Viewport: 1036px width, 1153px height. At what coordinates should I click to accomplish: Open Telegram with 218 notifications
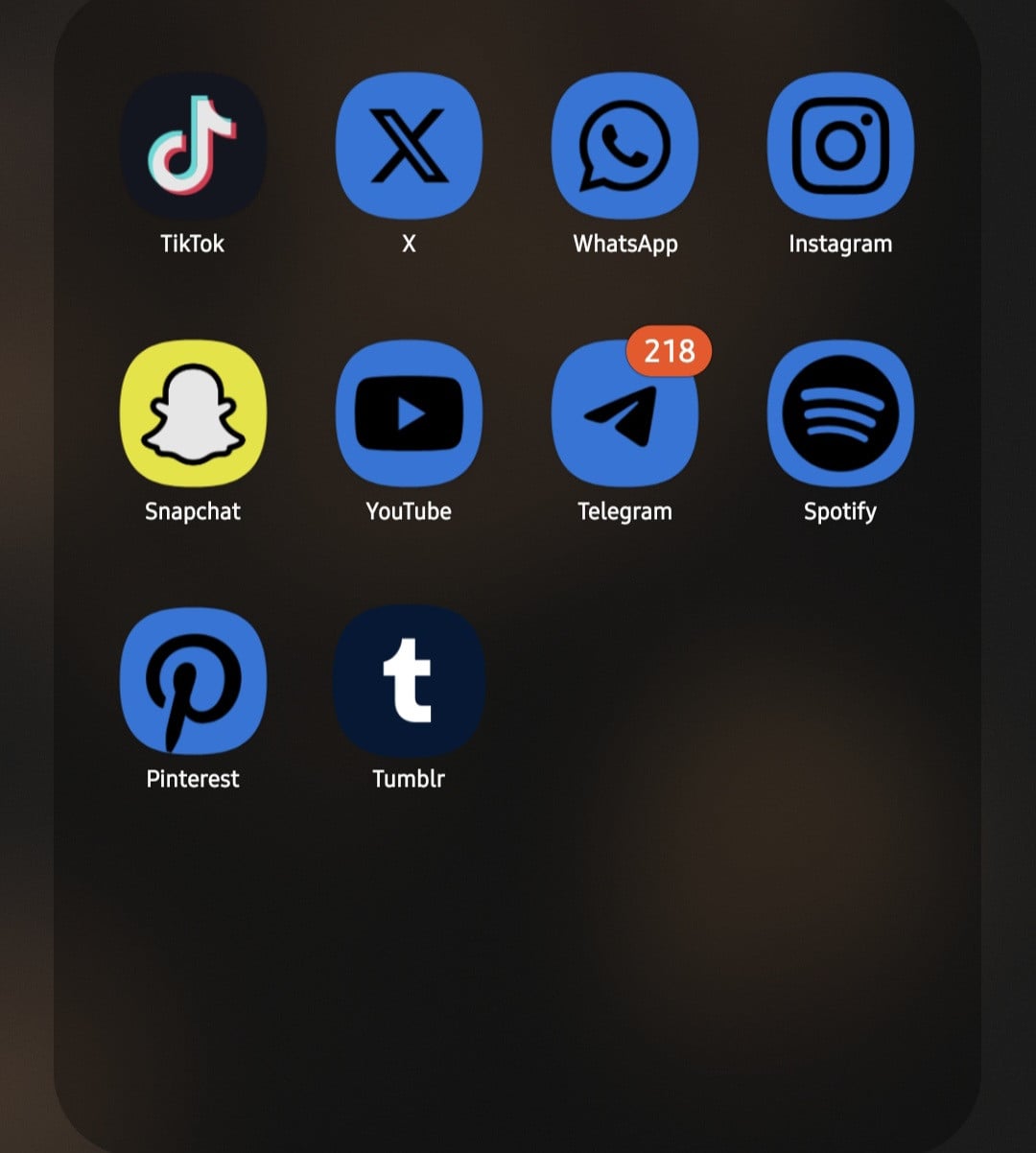[x=624, y=413]
